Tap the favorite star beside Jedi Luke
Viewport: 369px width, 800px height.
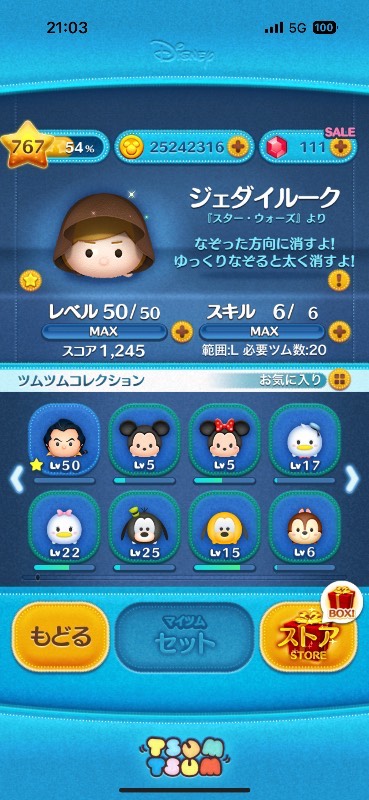click(x=30, y=280)
